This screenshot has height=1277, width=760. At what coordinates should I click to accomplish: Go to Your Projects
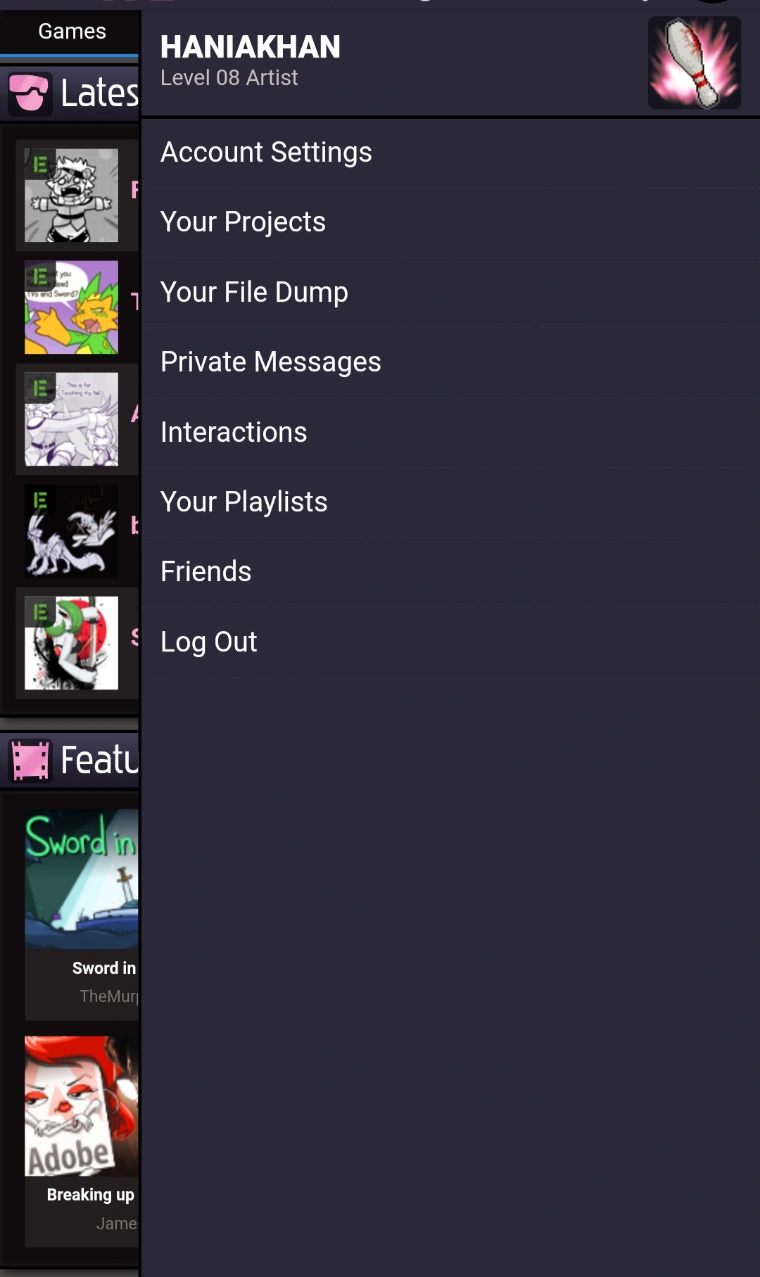point(243,222)
